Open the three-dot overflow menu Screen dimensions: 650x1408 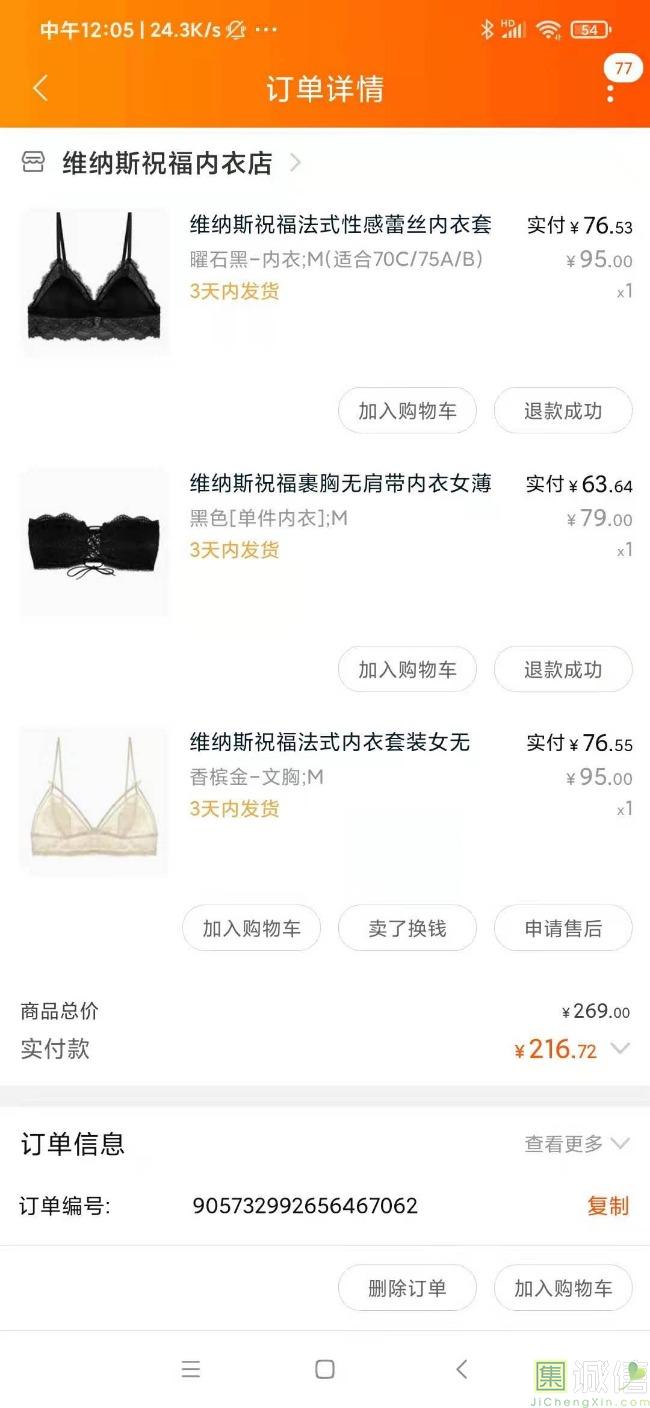(610, 91)
